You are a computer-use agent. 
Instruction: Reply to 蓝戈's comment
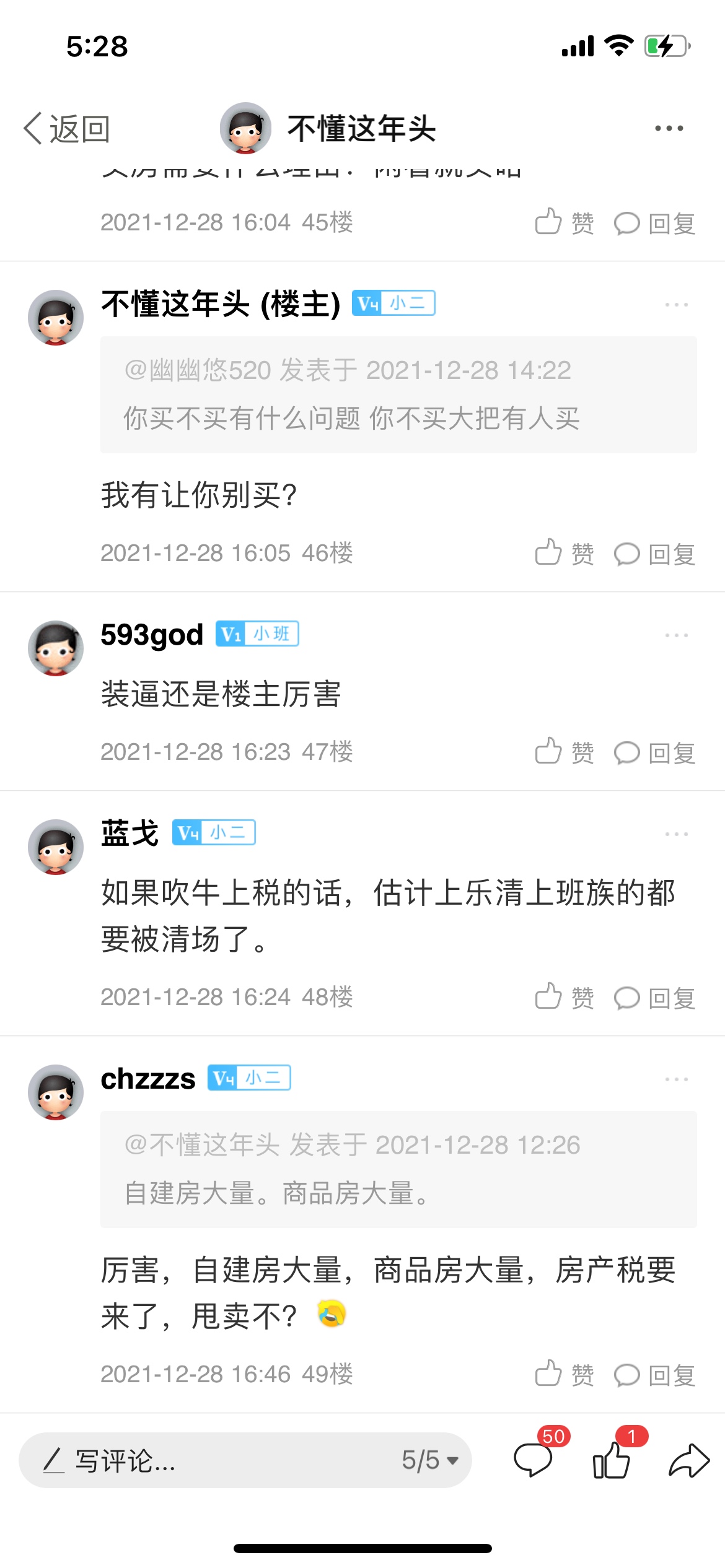click(x=654, y=998)
